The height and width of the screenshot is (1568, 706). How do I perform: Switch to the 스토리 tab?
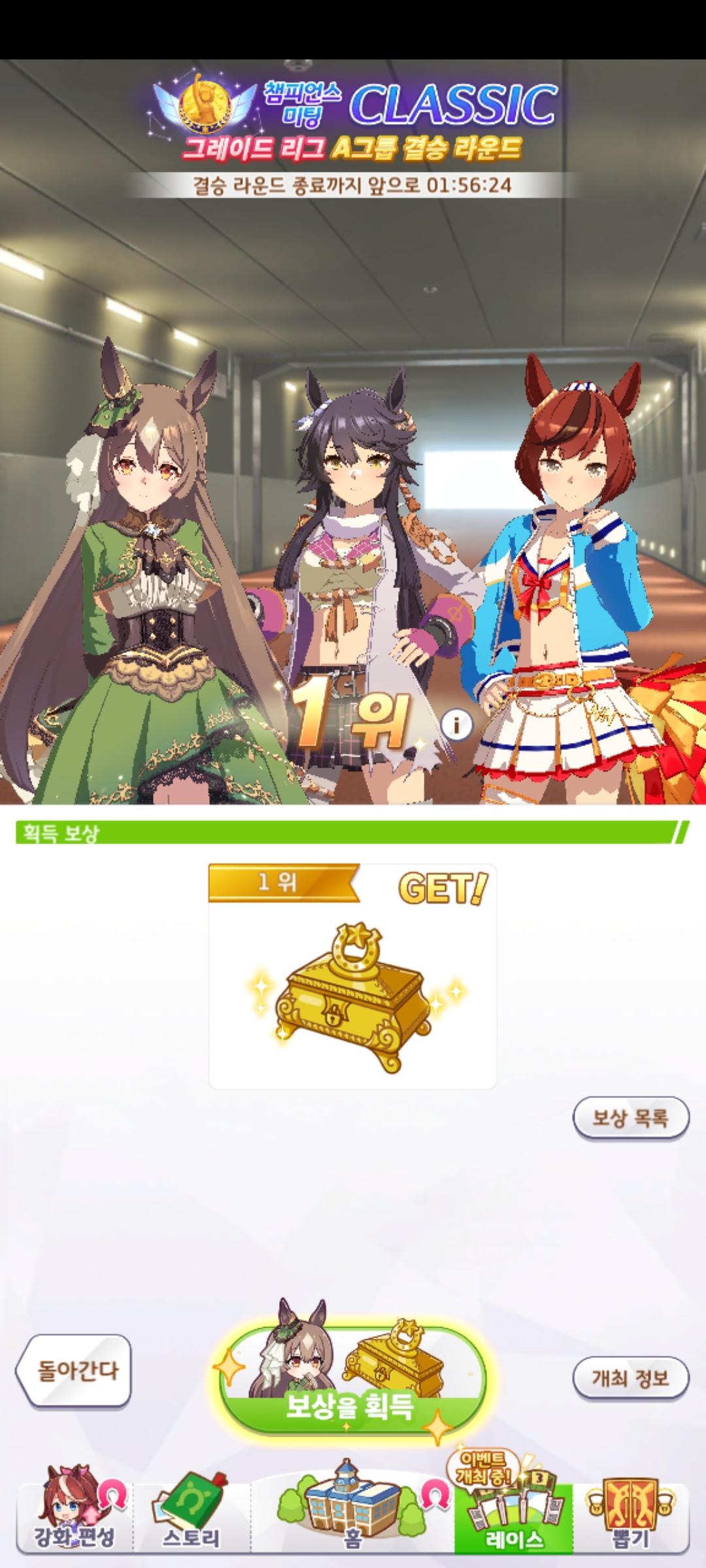click(191, 1516)
